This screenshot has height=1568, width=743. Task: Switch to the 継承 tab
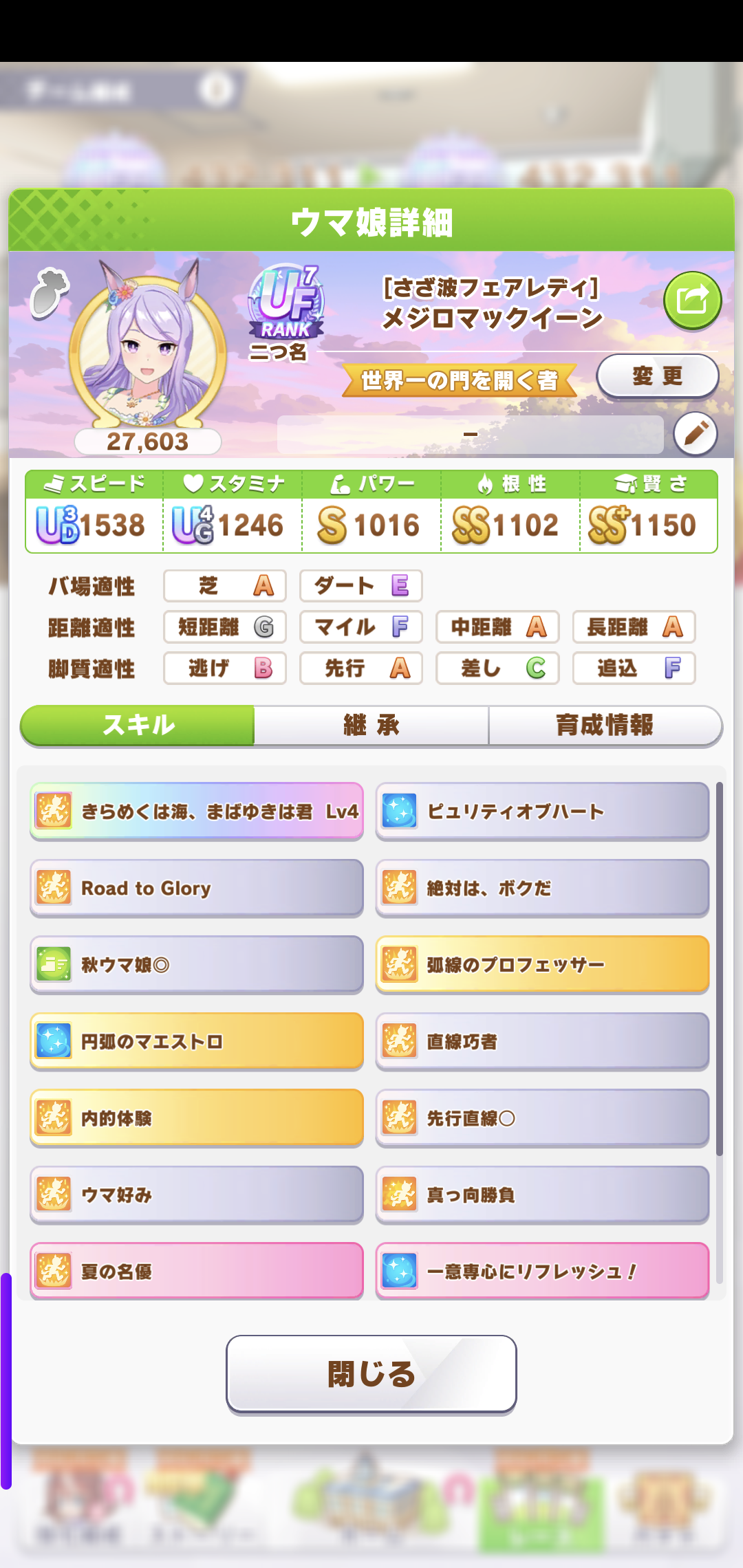coord(371,725)
